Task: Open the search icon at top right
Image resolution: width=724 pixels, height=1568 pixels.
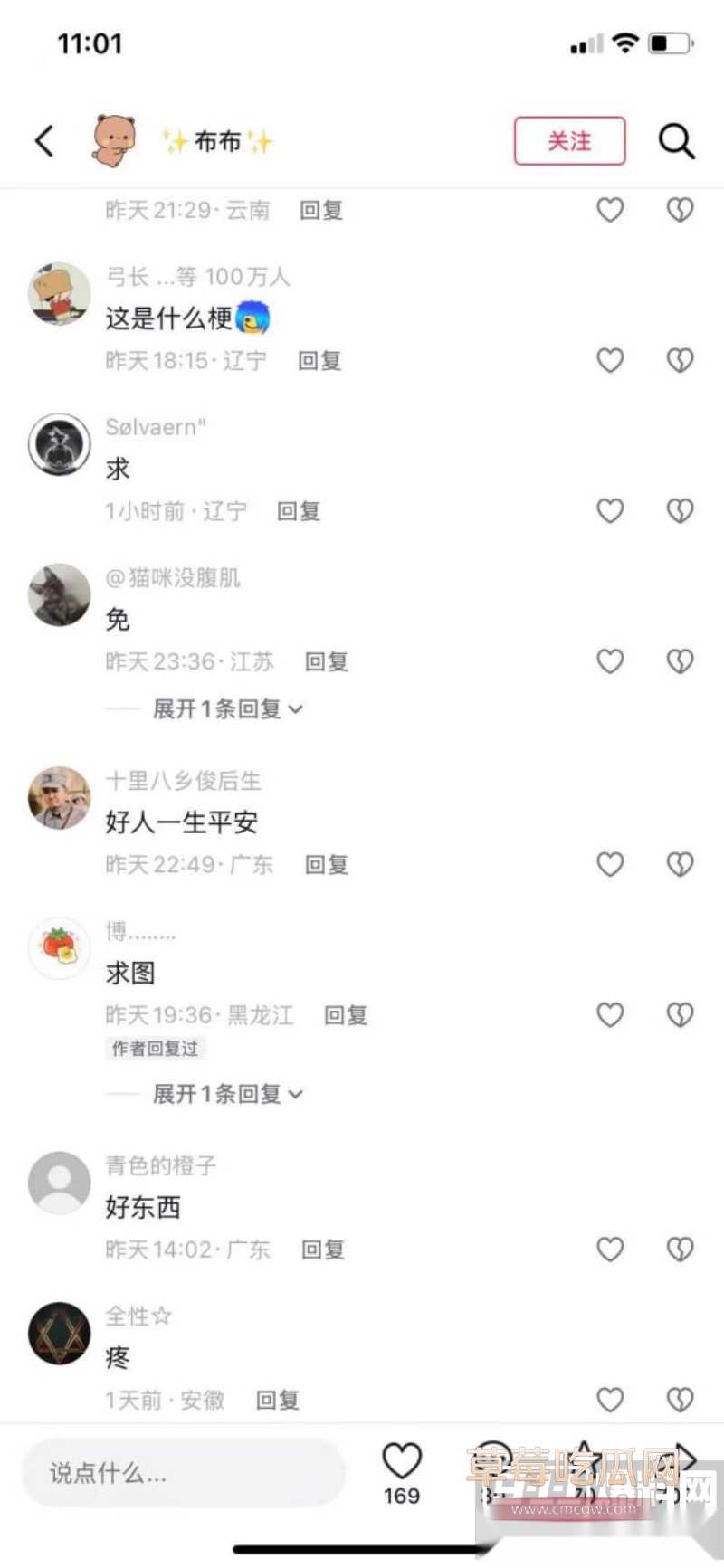Action: (x=675, y=141)
